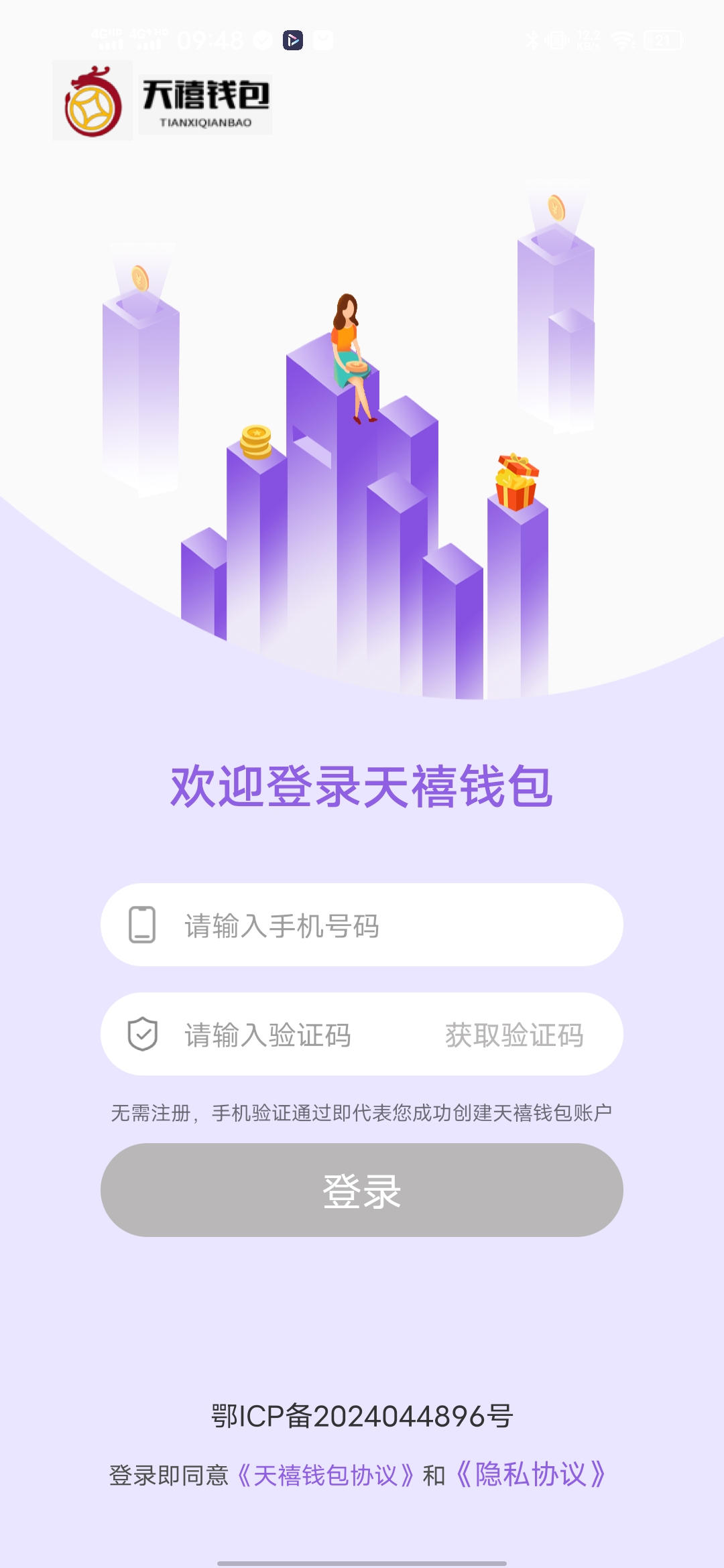The width and height of the screenshot is (724, 1568).
Task: Open the 隐私协议 privacy policy link
Action: click(530, 1474)
